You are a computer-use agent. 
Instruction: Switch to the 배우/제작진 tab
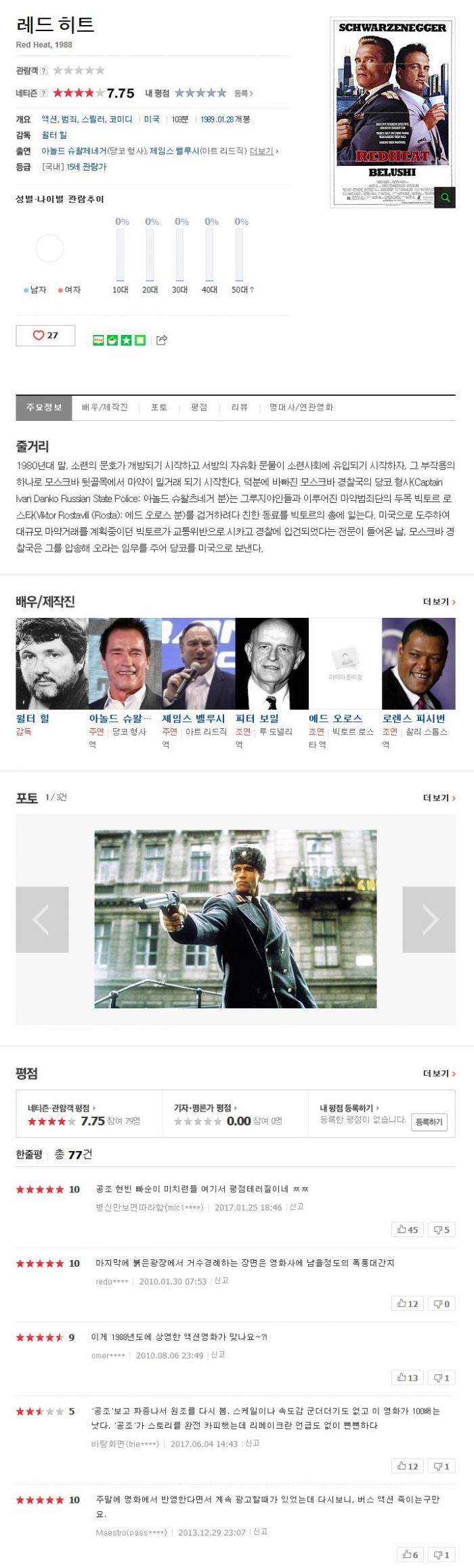105,407
